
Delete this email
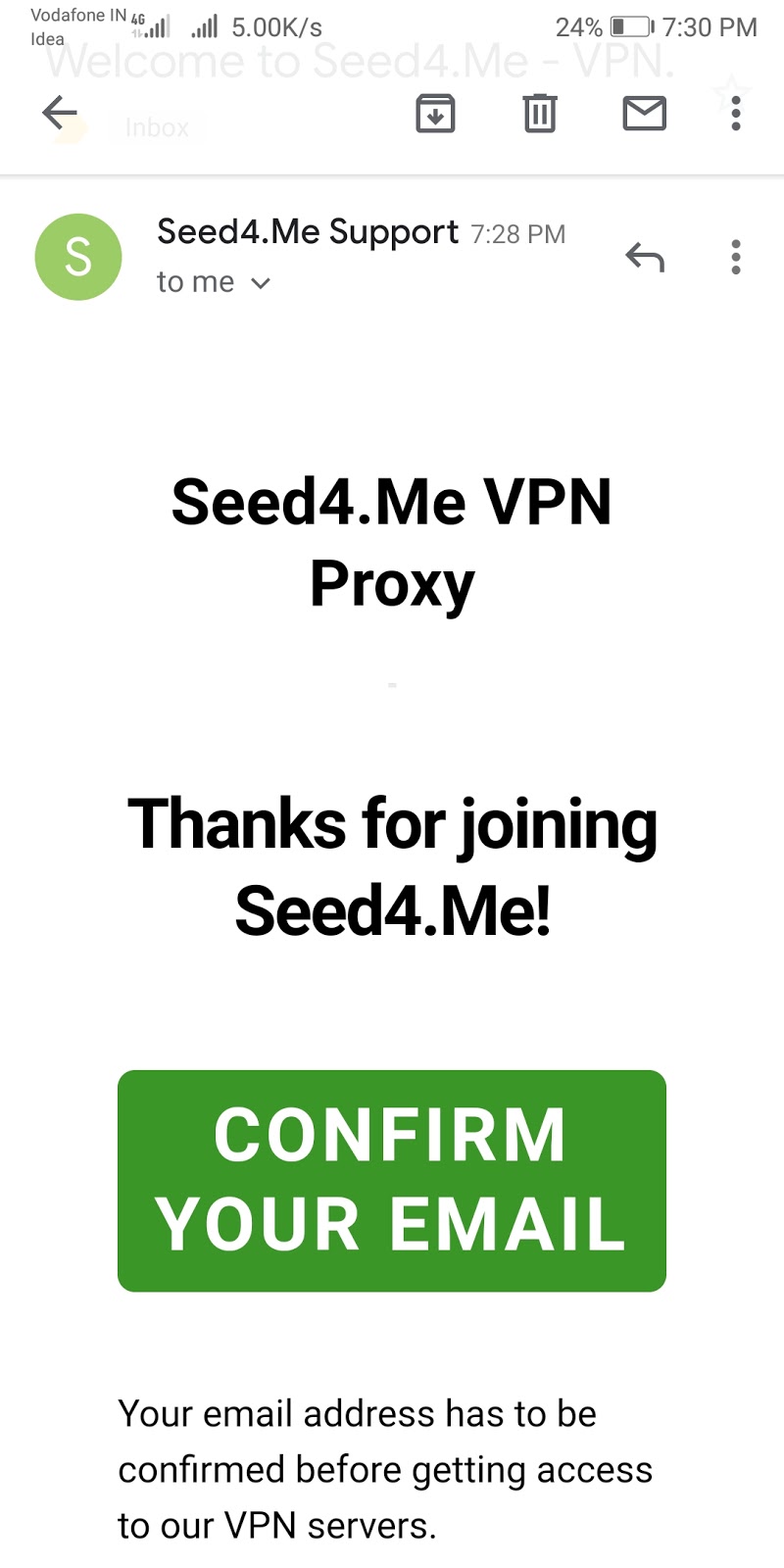tap(539, 114)
